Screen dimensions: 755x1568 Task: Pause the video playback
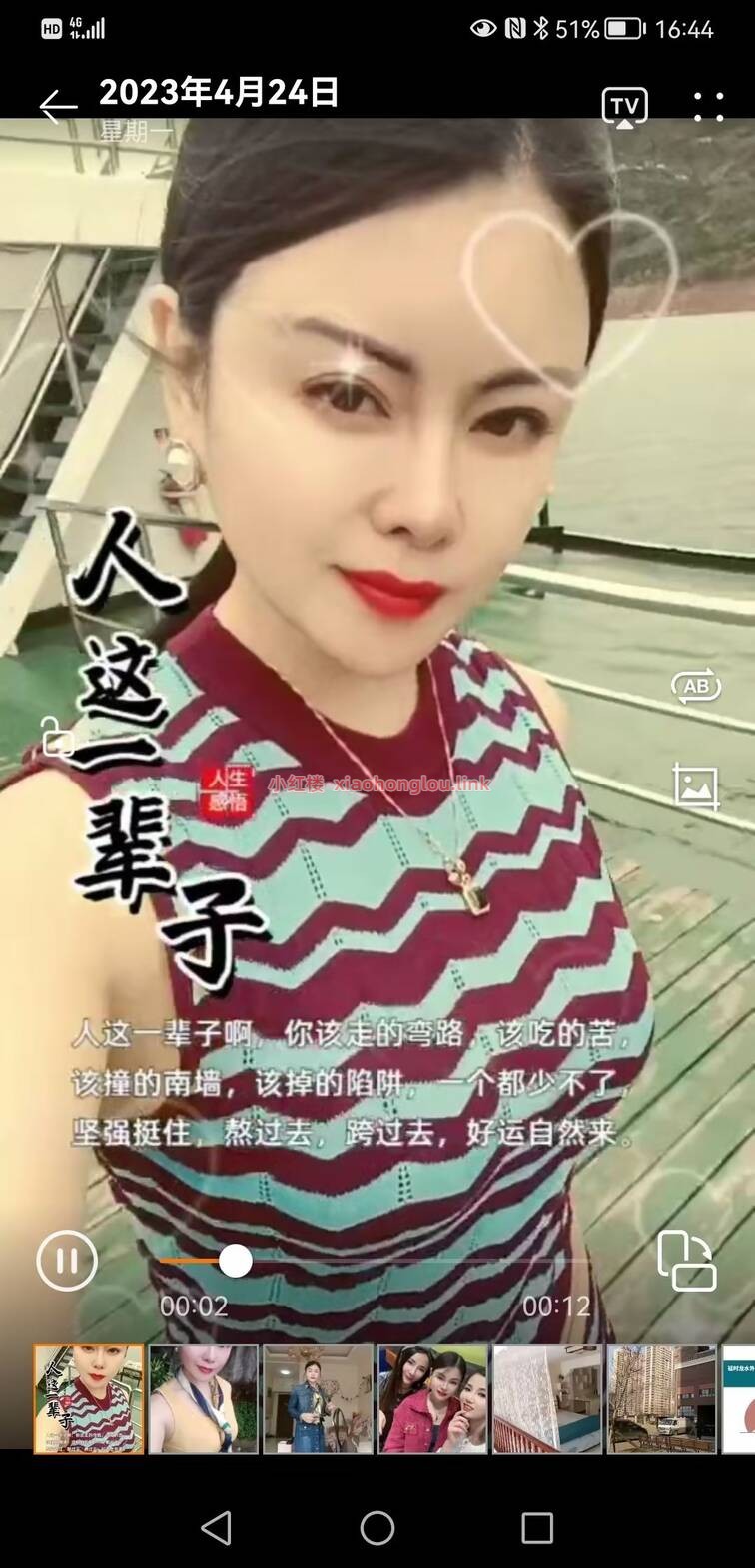[67, 1261]
